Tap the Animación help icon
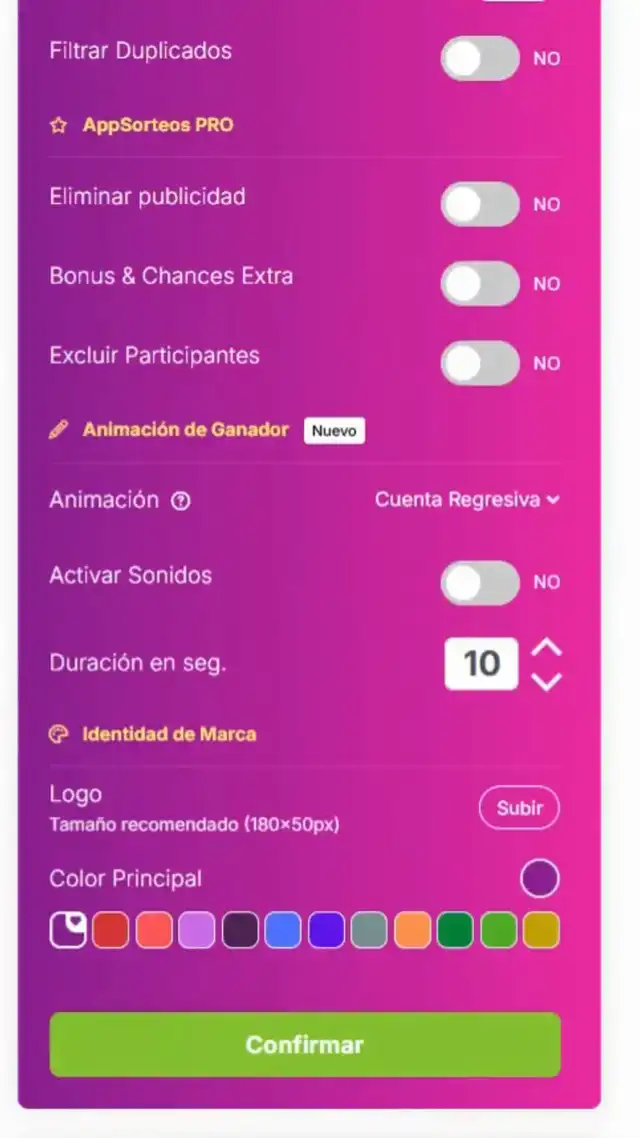Viewport: 640px width, 1138px height. [x=180, y=501]
